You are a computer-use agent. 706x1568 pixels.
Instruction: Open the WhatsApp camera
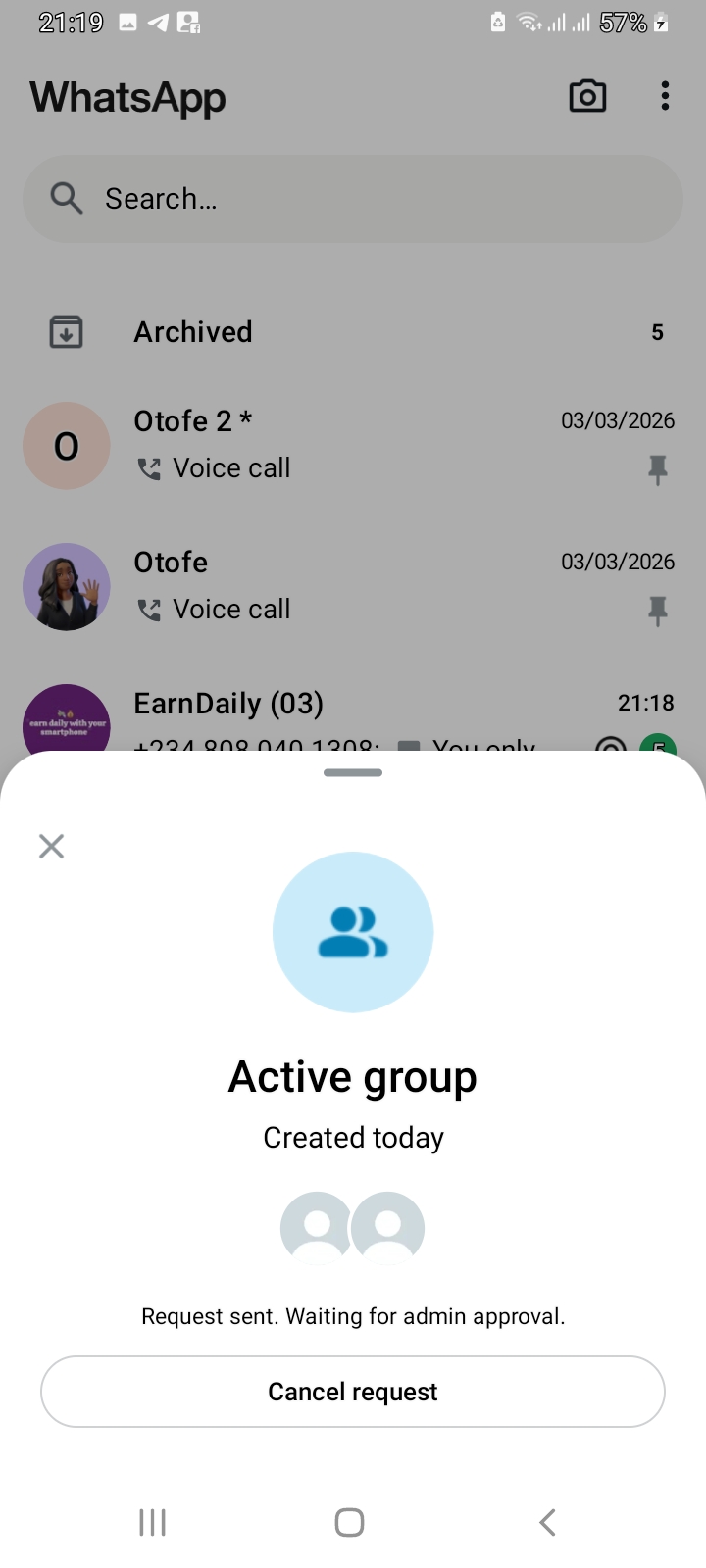(x=587, y=96)
